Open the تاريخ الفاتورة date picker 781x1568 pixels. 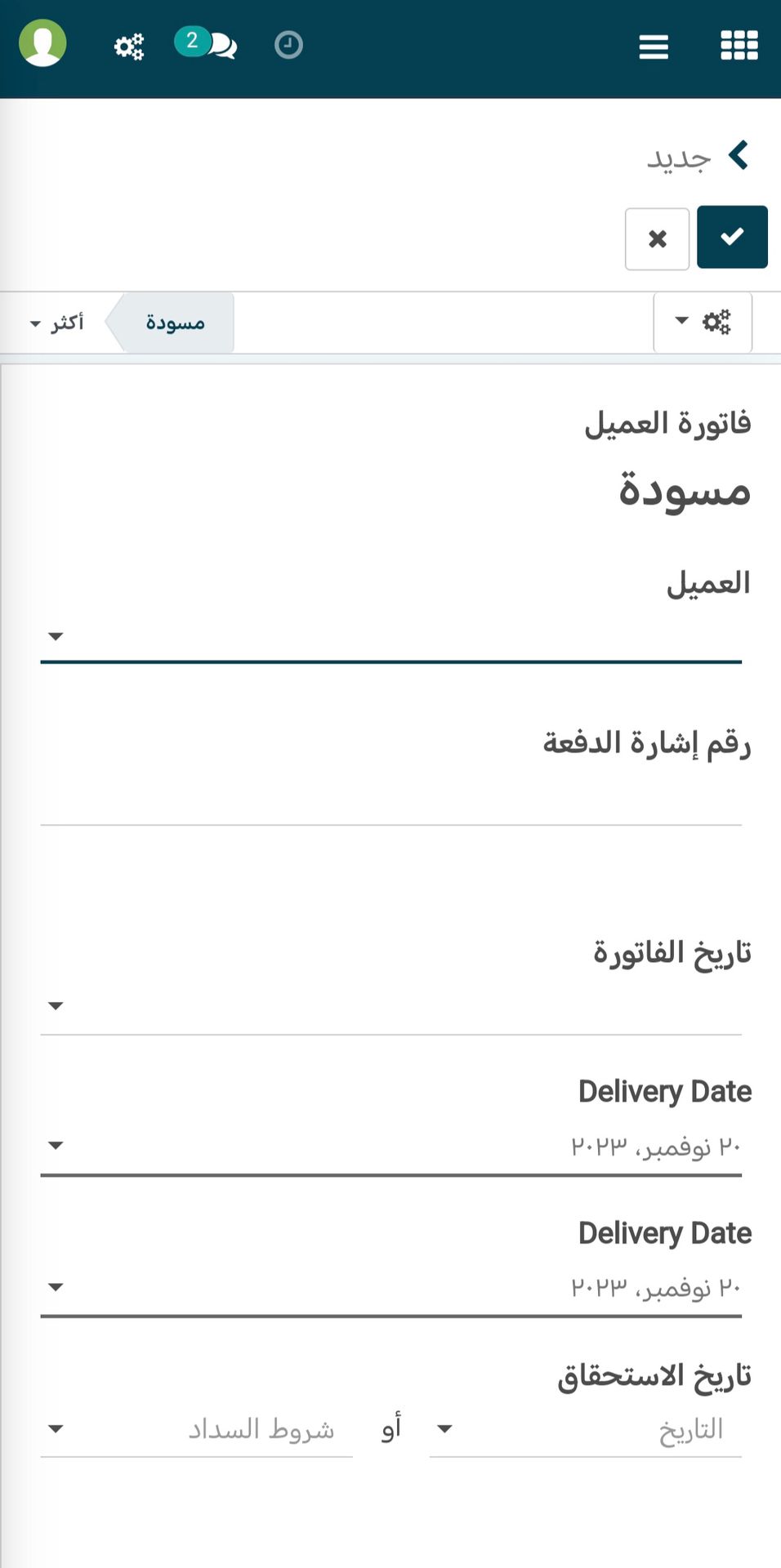391,1005
